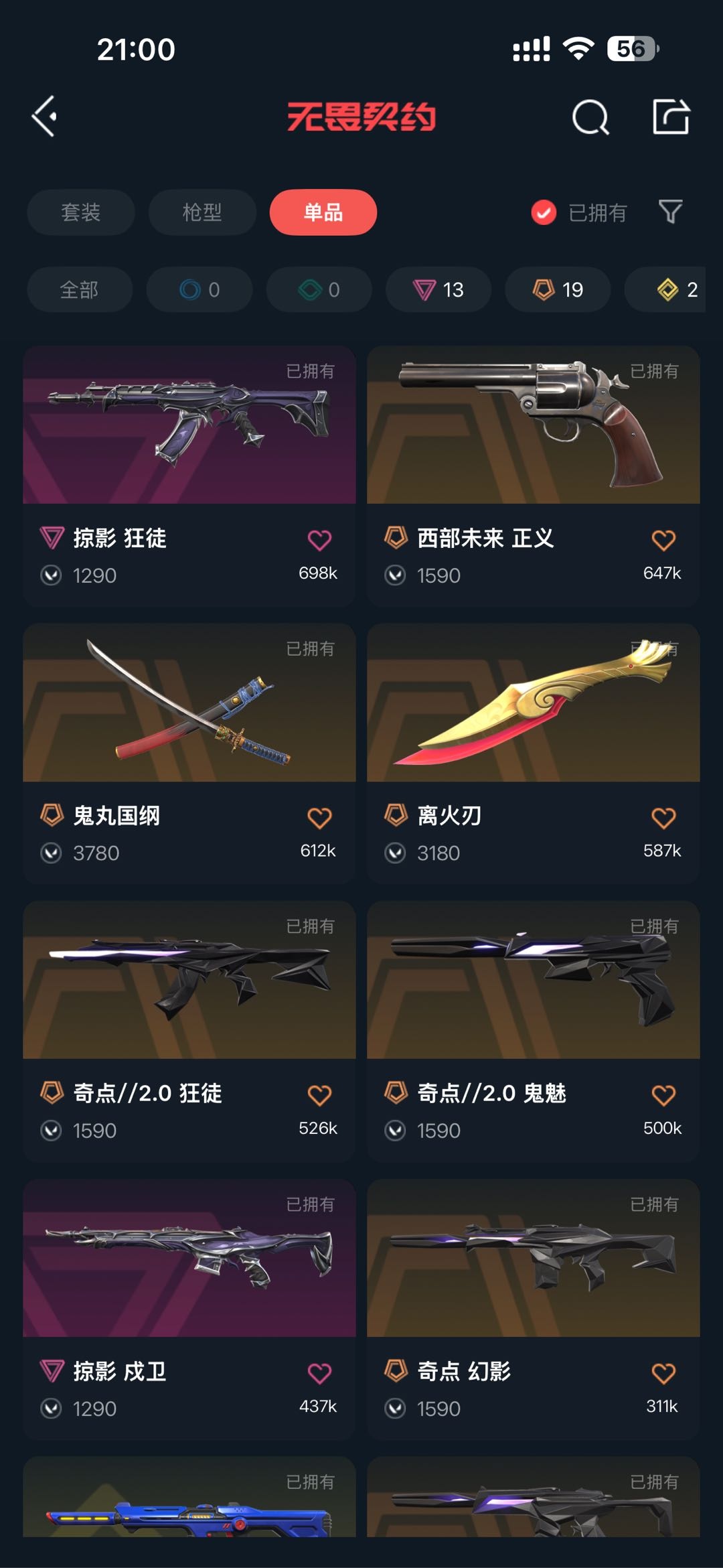Filter by the orange tier chip showing 19
Viewport: 723px width, 1568px height.
coord(558,289)
